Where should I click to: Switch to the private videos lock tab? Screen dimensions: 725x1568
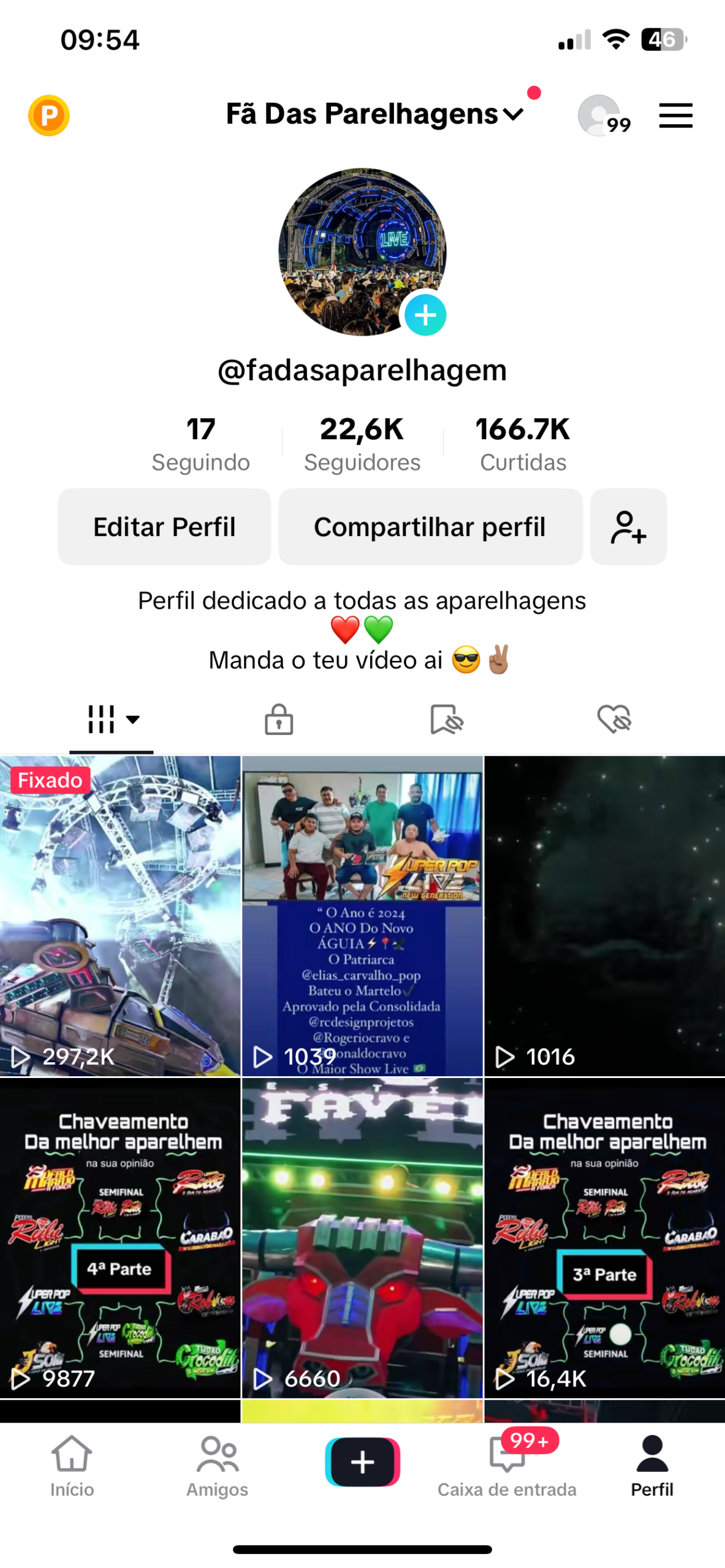tap(279, 718)
